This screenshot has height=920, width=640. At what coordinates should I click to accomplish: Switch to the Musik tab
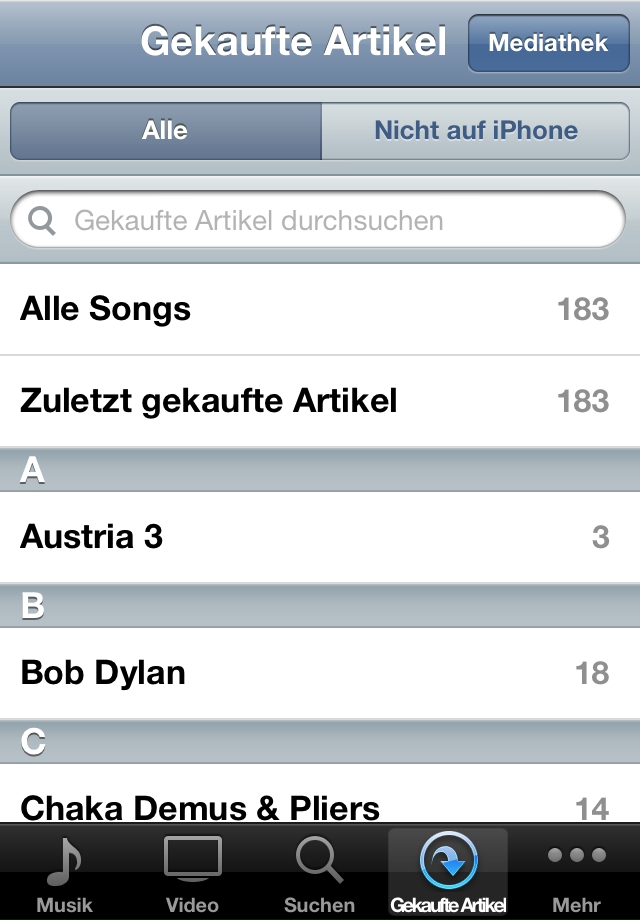point(64,873)
